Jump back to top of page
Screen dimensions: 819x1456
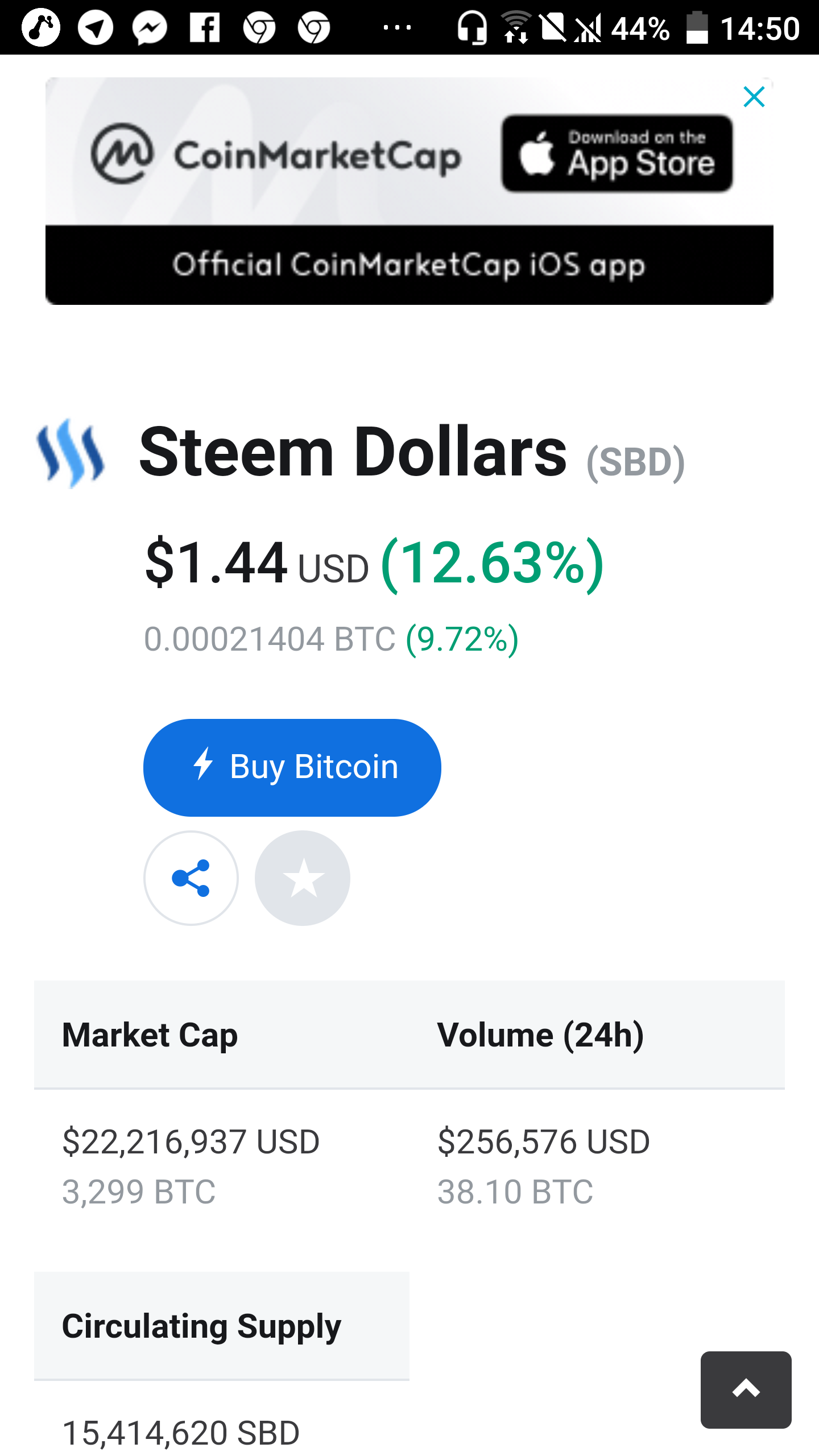(746, 1389)
